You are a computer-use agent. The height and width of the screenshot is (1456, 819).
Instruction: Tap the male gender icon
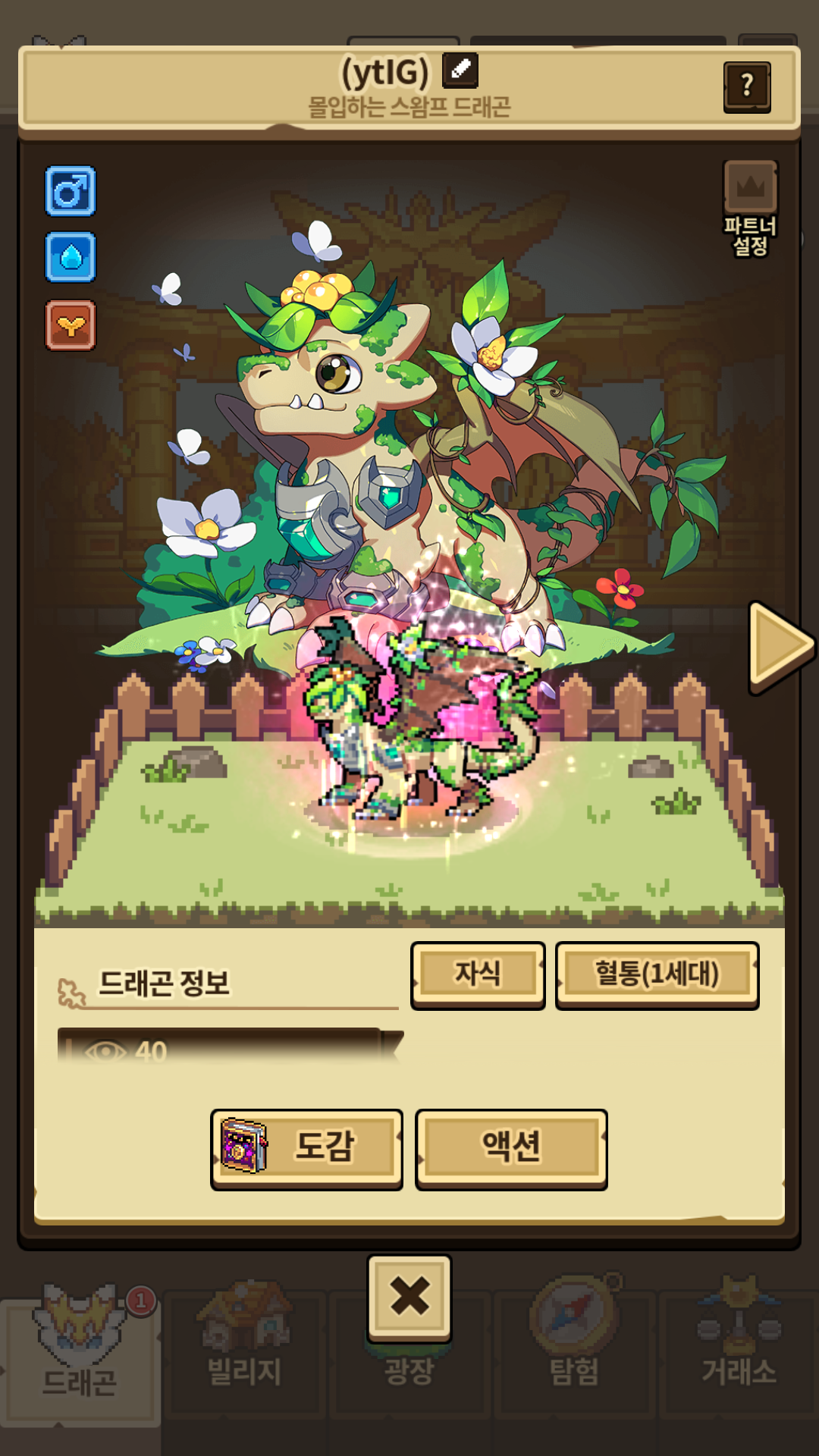point(71,191)
